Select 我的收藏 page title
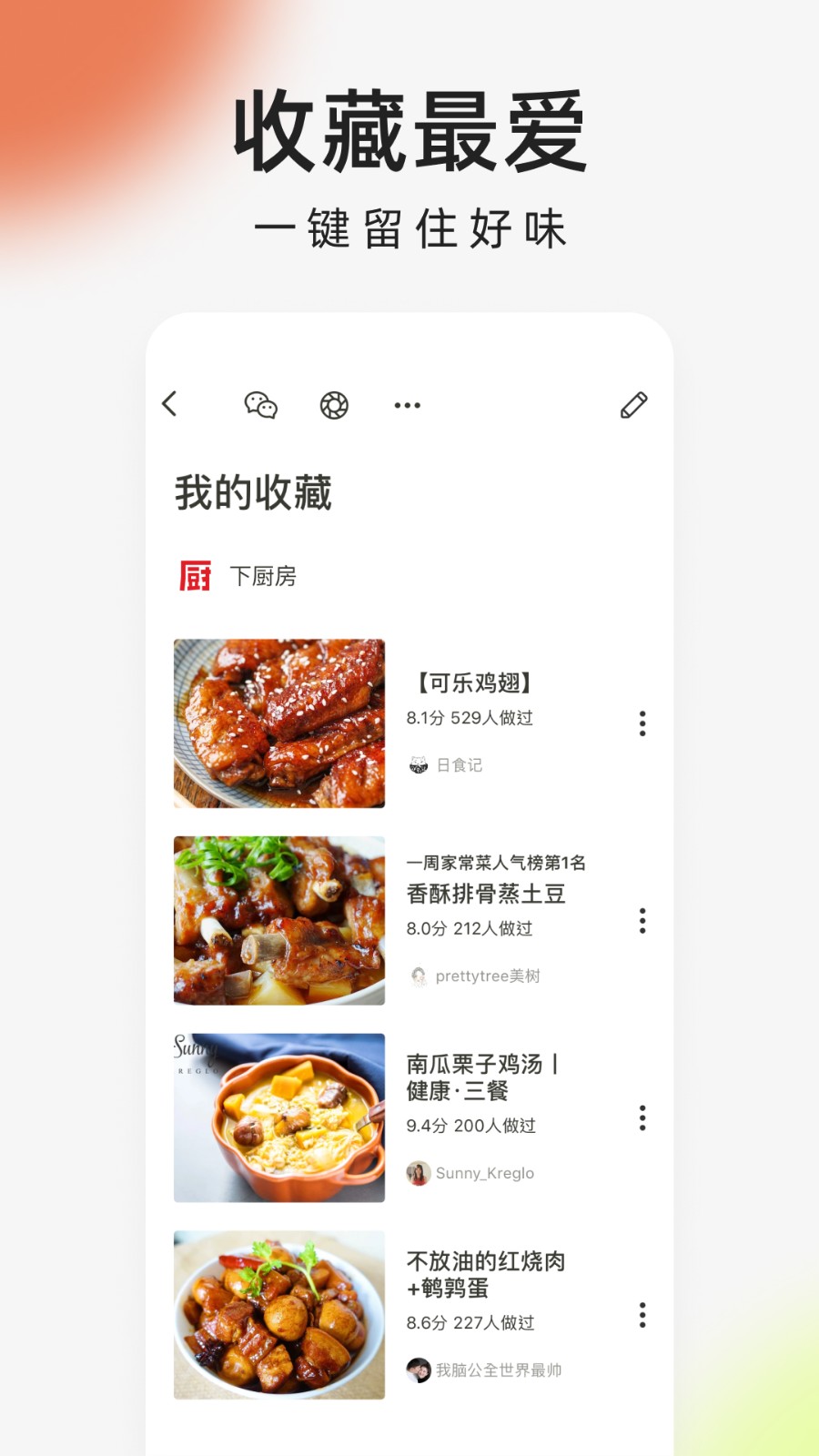The image size is (819, 1456). (254, 492)
